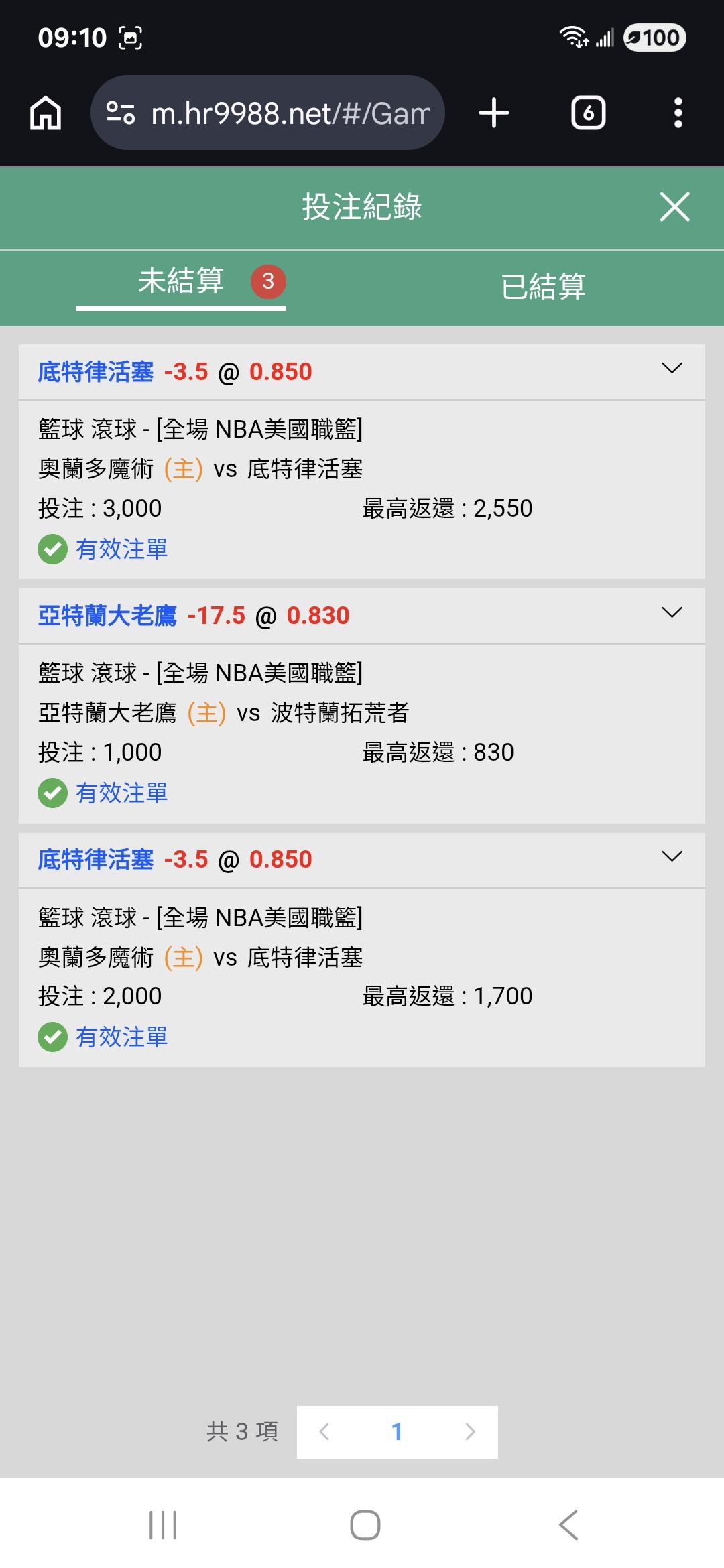Select the 未結算 tab
The width and height of the screenshot is (724, 1568).
point(181,281)
